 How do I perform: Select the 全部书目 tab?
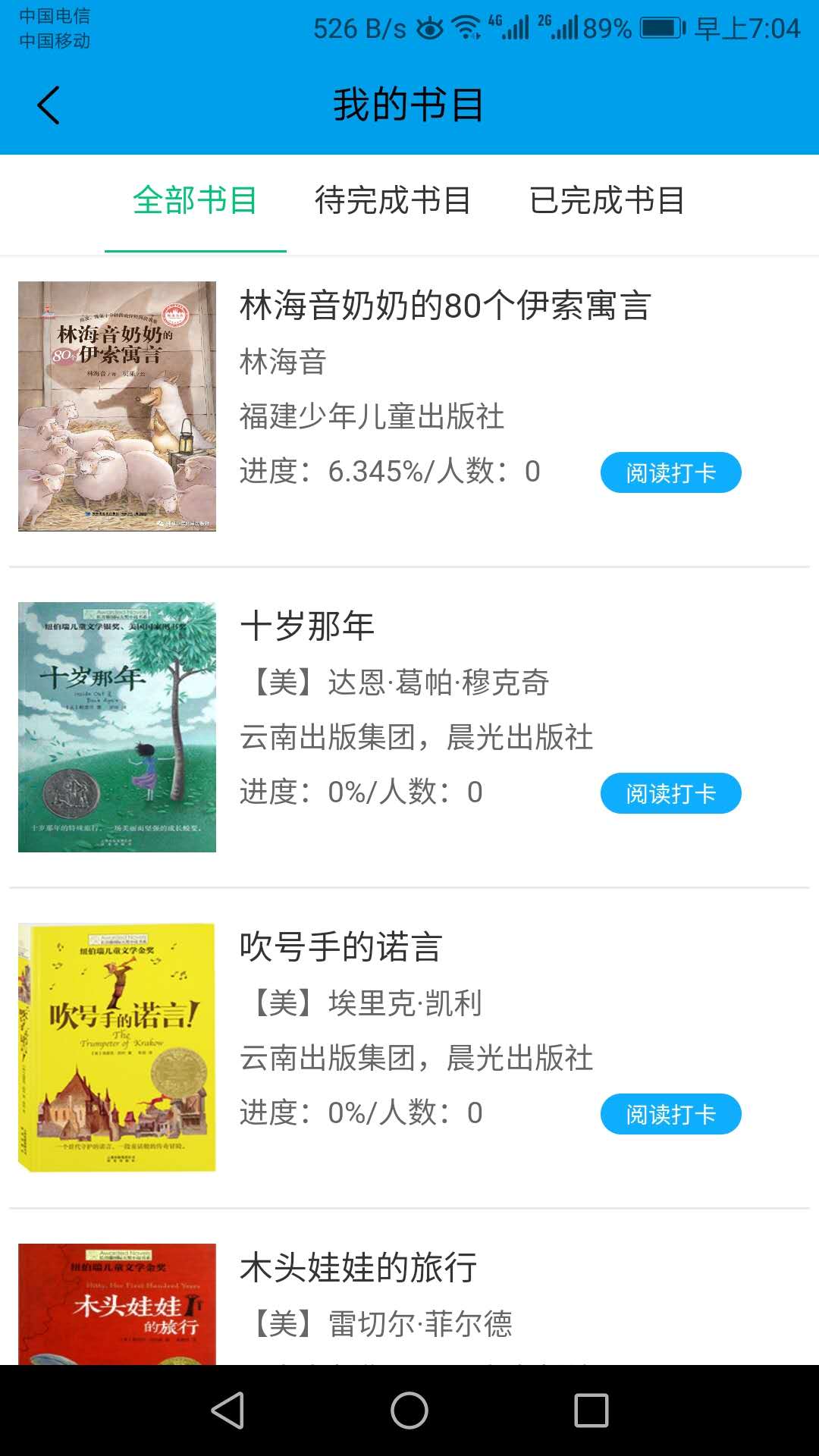pos(195,201)
